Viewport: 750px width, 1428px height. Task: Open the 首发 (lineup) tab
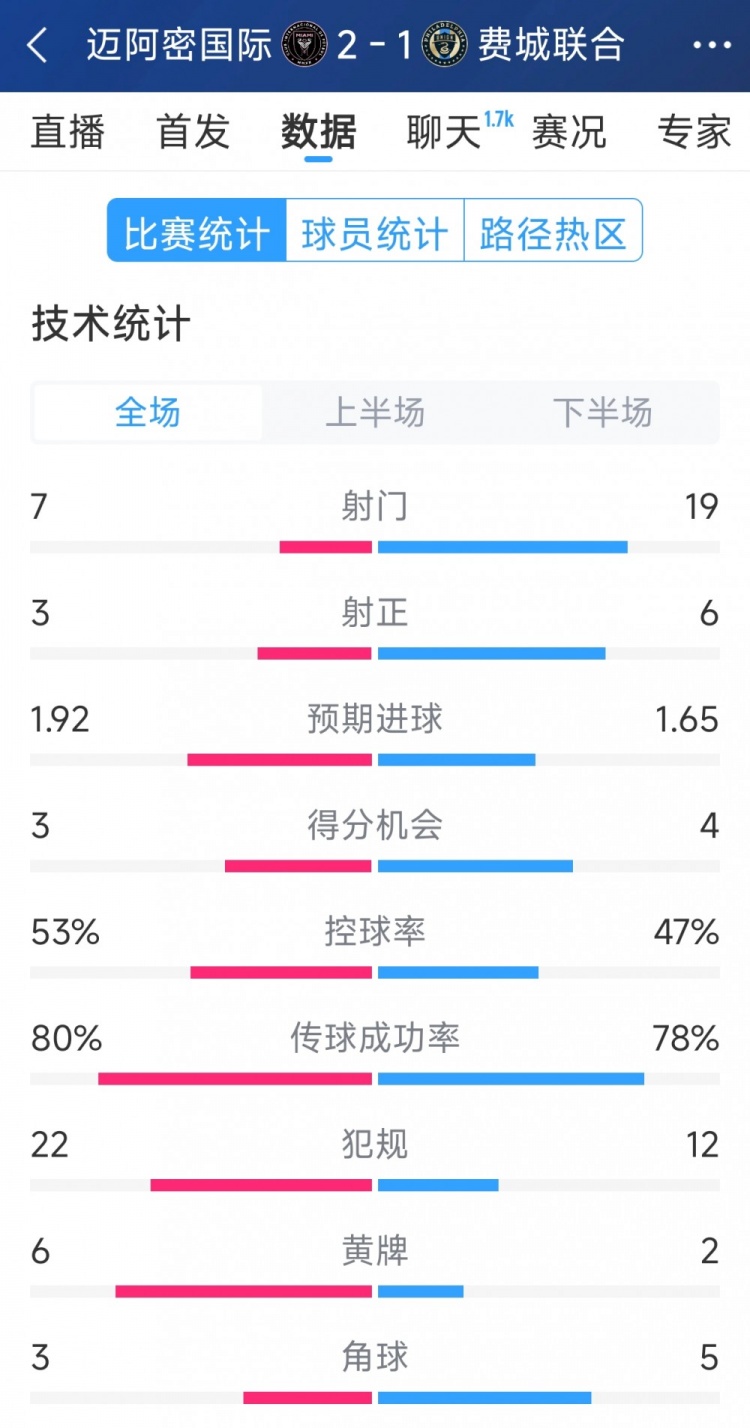(x=193, y=131)
